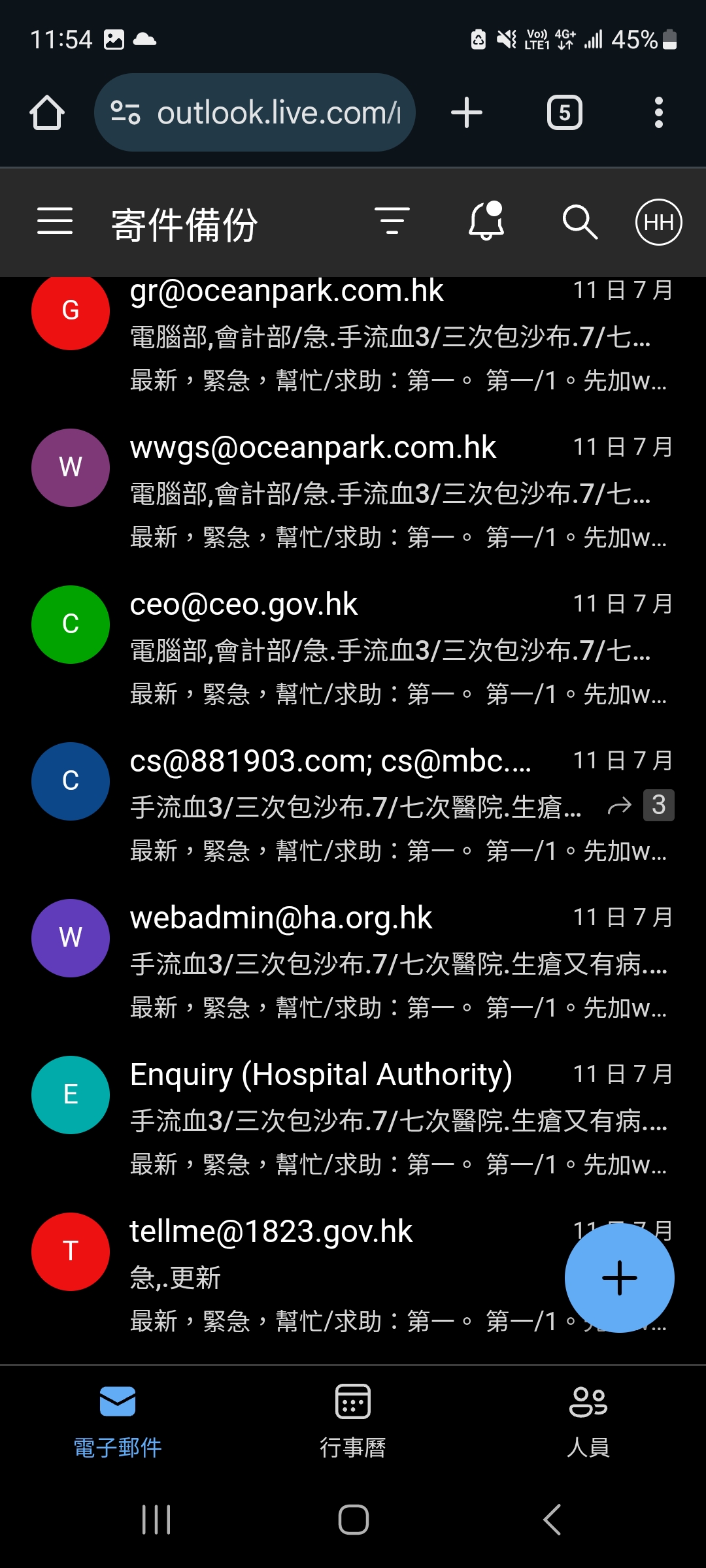Open the HH account profile
The image size is (706, 1568).
pyautogui.click(x=658, y=222)
